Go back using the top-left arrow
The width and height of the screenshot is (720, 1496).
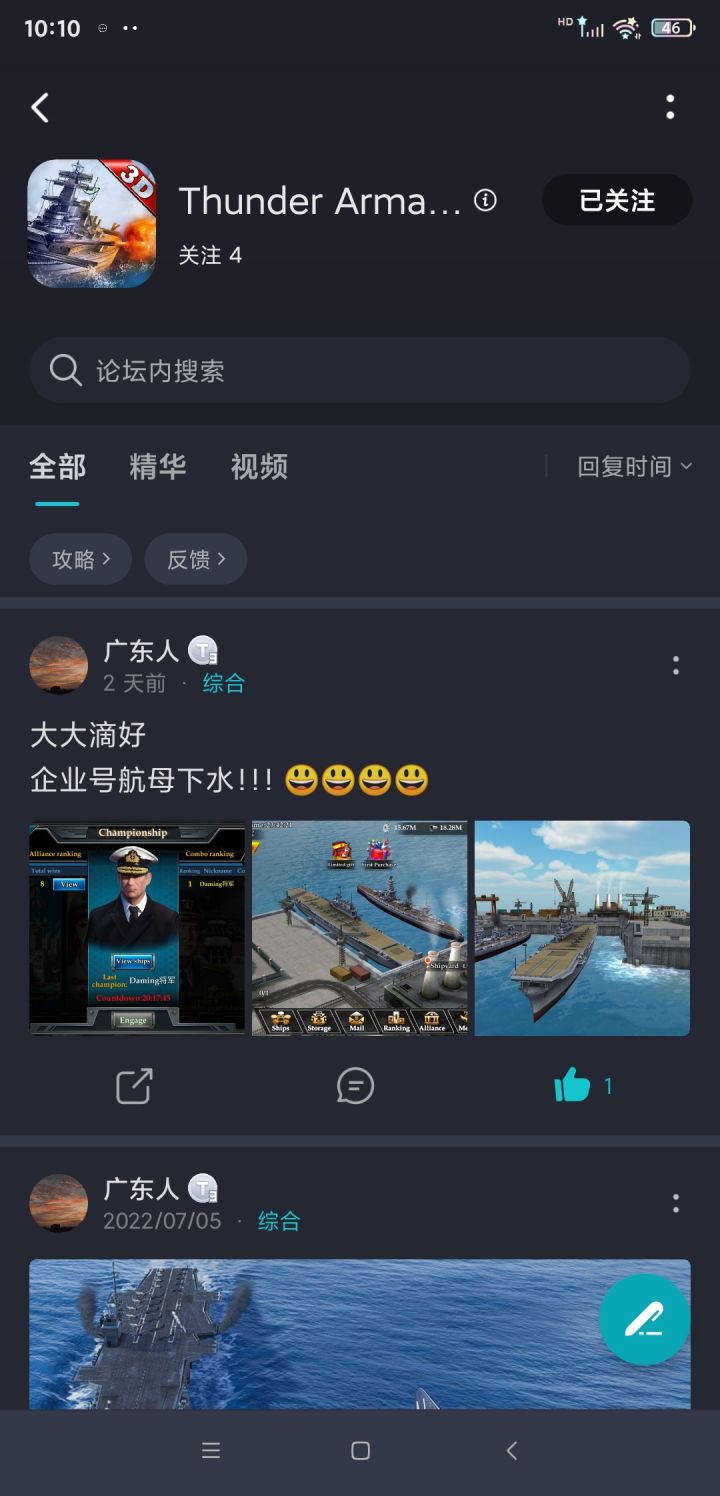40,108
